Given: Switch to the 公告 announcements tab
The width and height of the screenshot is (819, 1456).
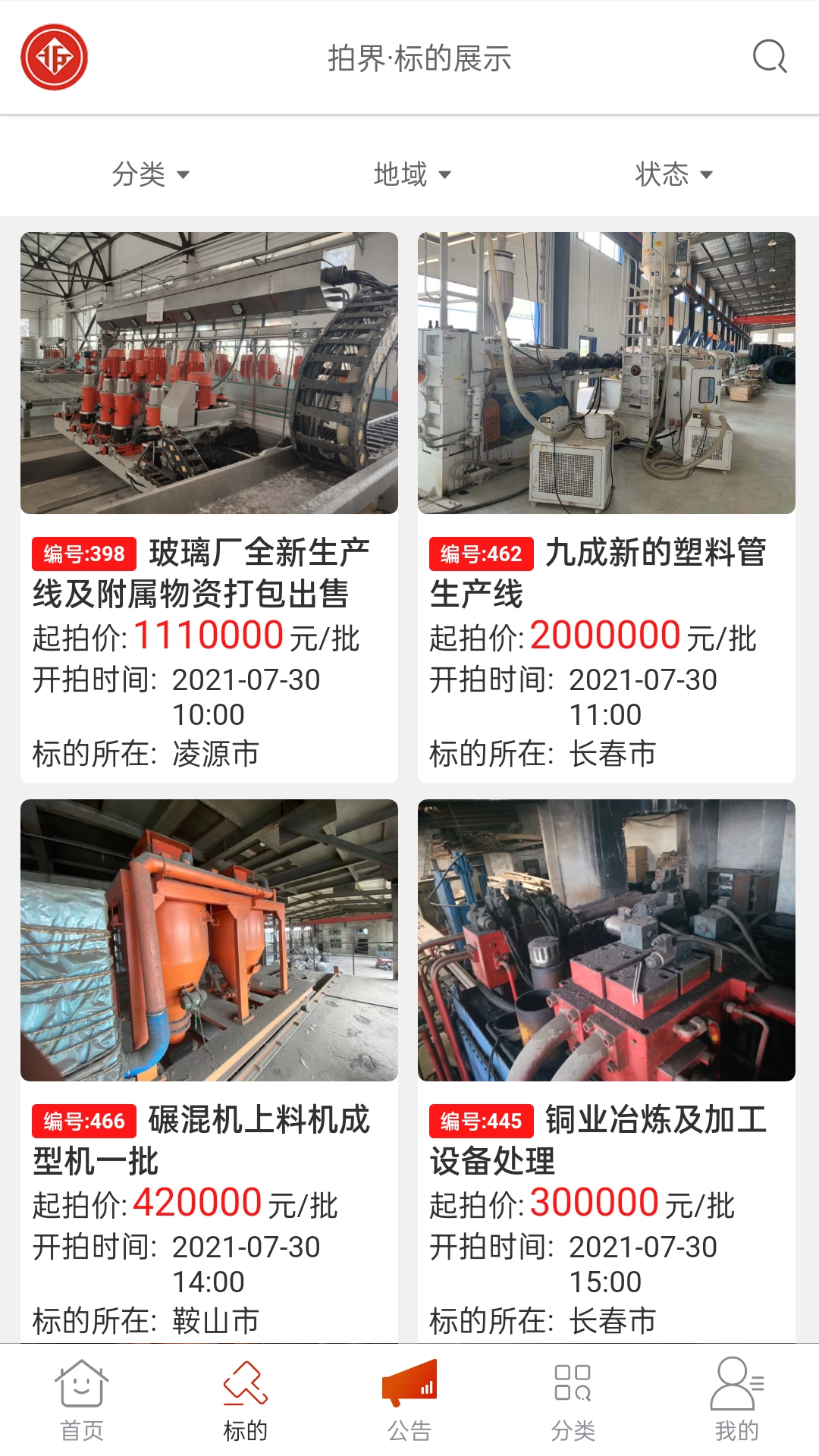Looking at the screenshot, I should [x=409, y=1401].
